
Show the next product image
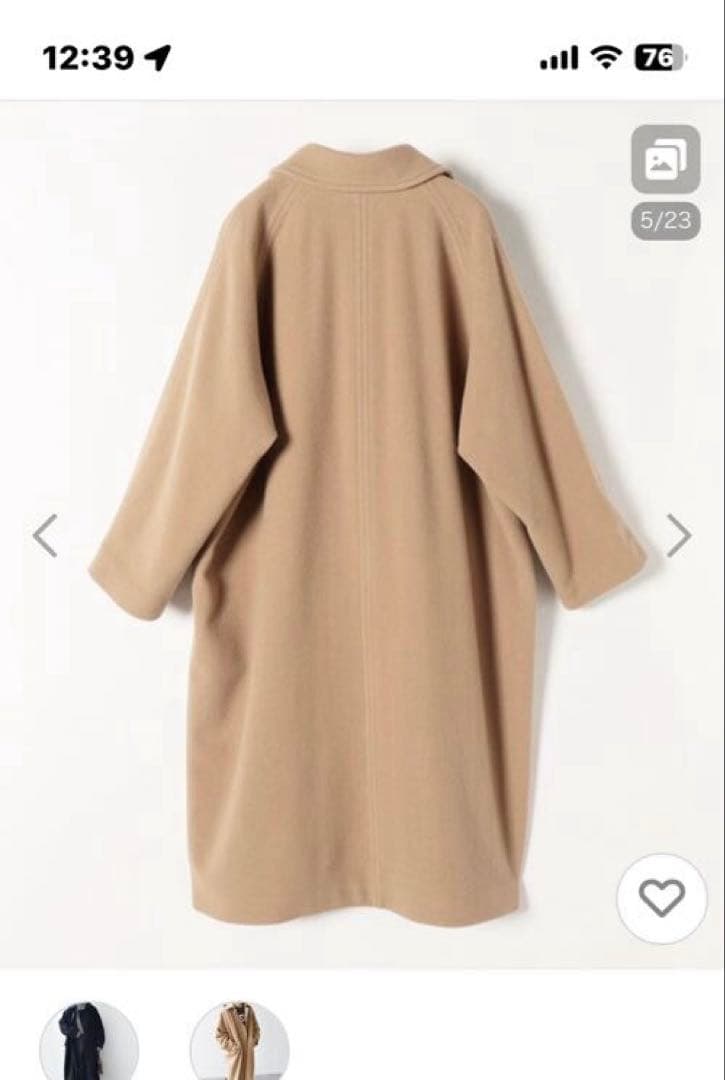pyautogui.click(x=679, y=535)
